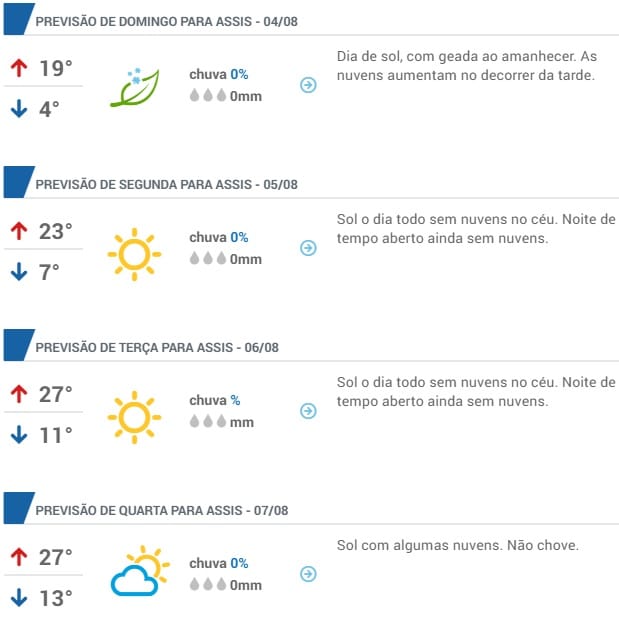This screenshot has height=619, width=619.
Task: Open the Tuesday 06/08 forecast details arrow
Action: [308, 411]
